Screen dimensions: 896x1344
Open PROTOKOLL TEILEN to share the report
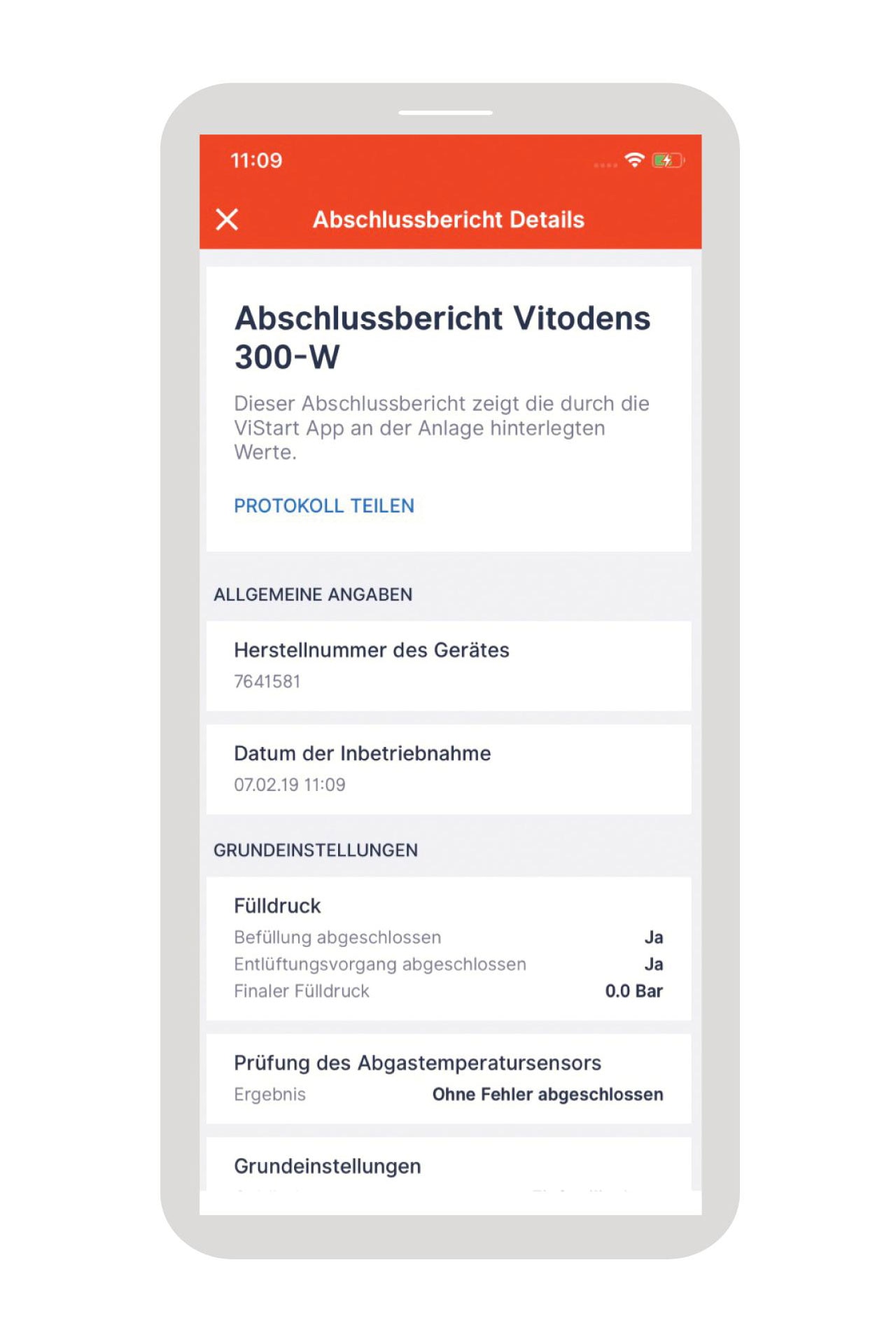tap(324, 505)
